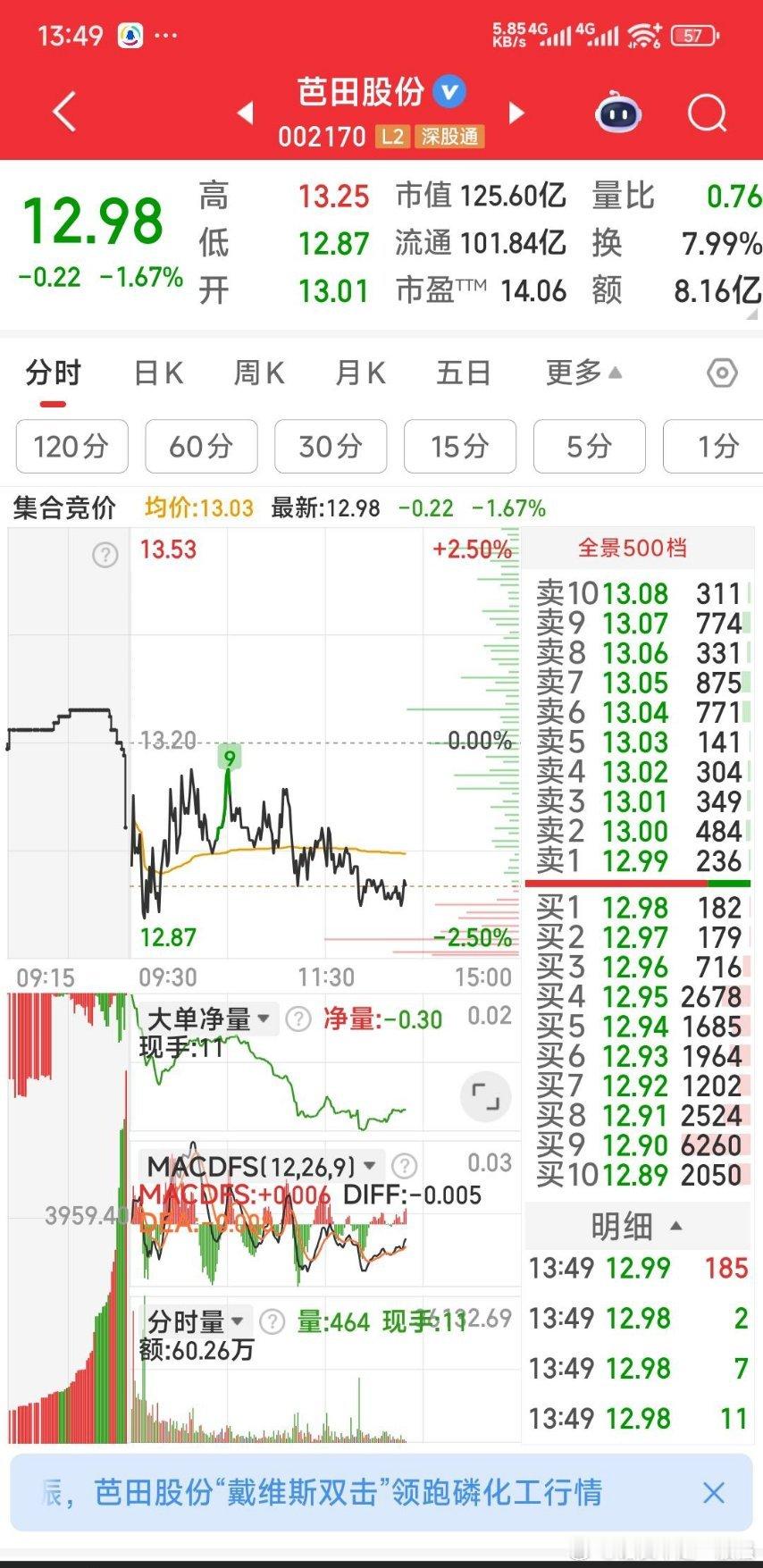Select the 60分 interval chip

click(x=201, y=446)
